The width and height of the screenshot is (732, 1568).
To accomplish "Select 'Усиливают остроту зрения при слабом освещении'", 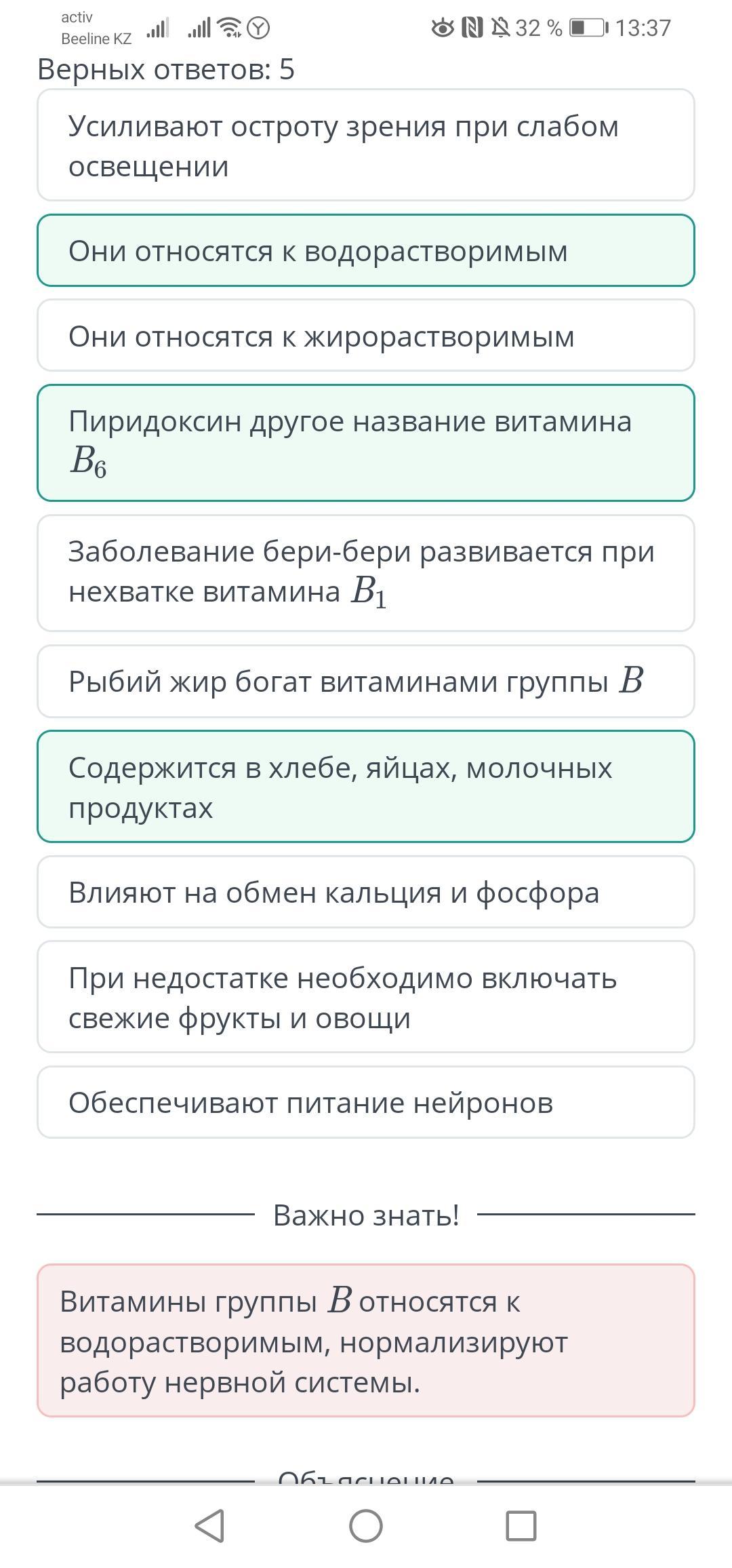I will click(366, 145).
